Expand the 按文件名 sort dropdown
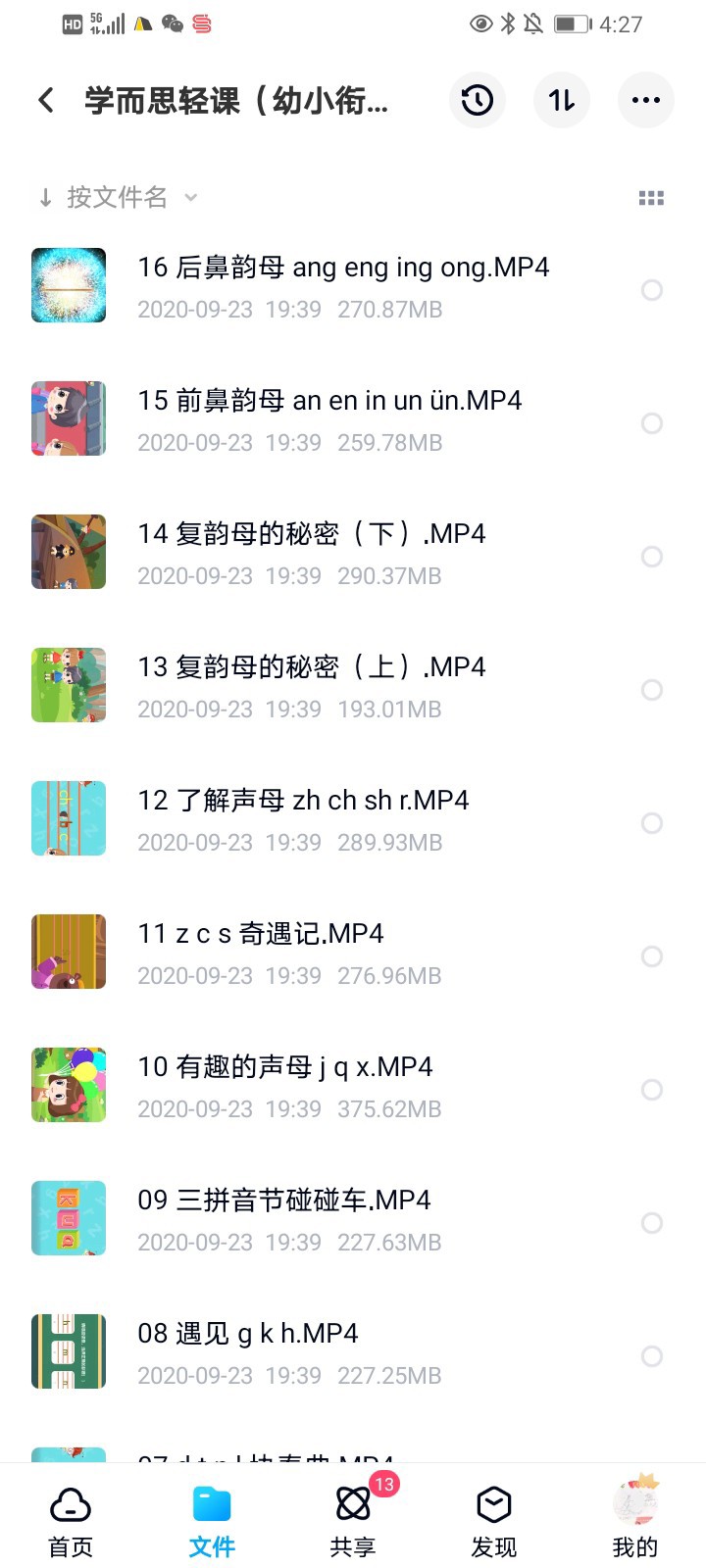This screenshot has height=1568, width=706. tap(118, 198)
